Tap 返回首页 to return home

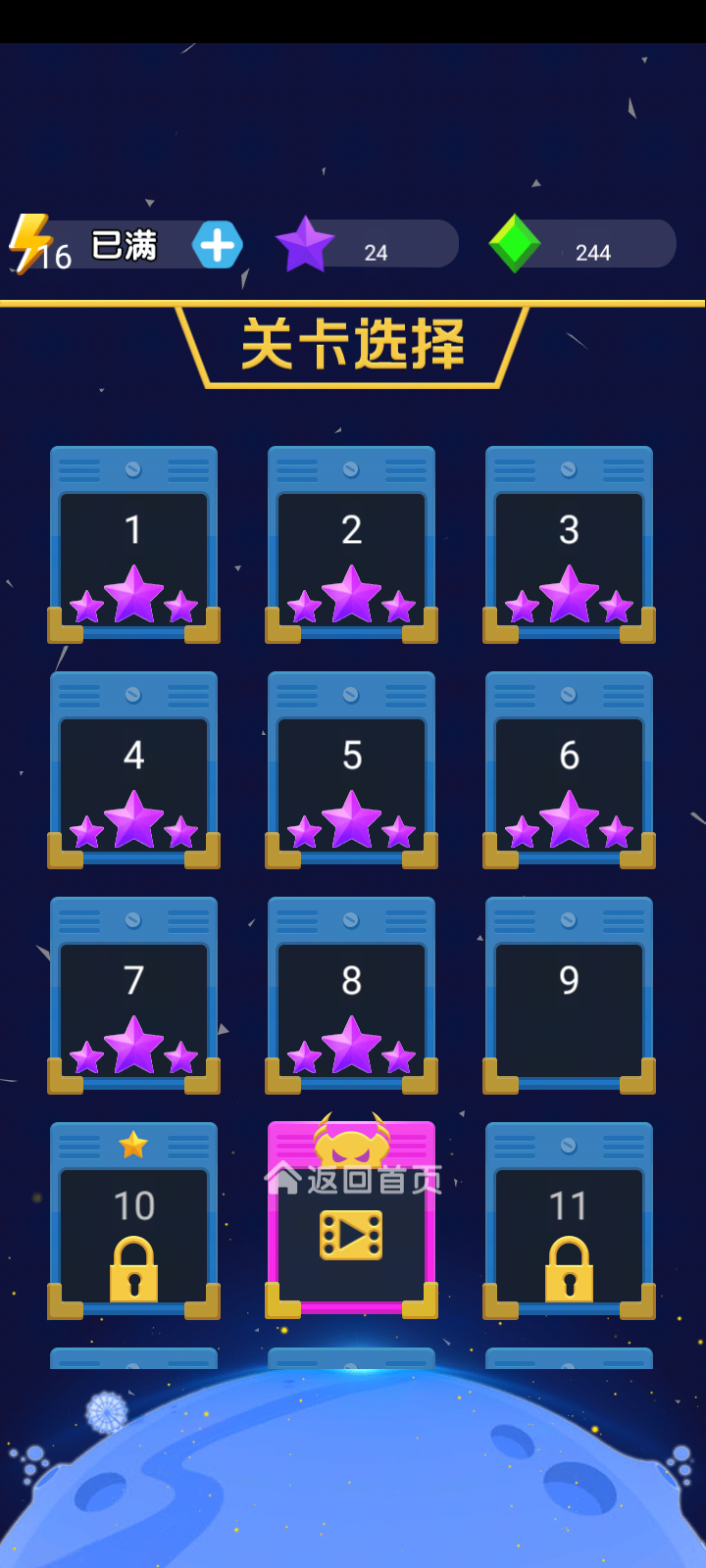[355, 1179]
